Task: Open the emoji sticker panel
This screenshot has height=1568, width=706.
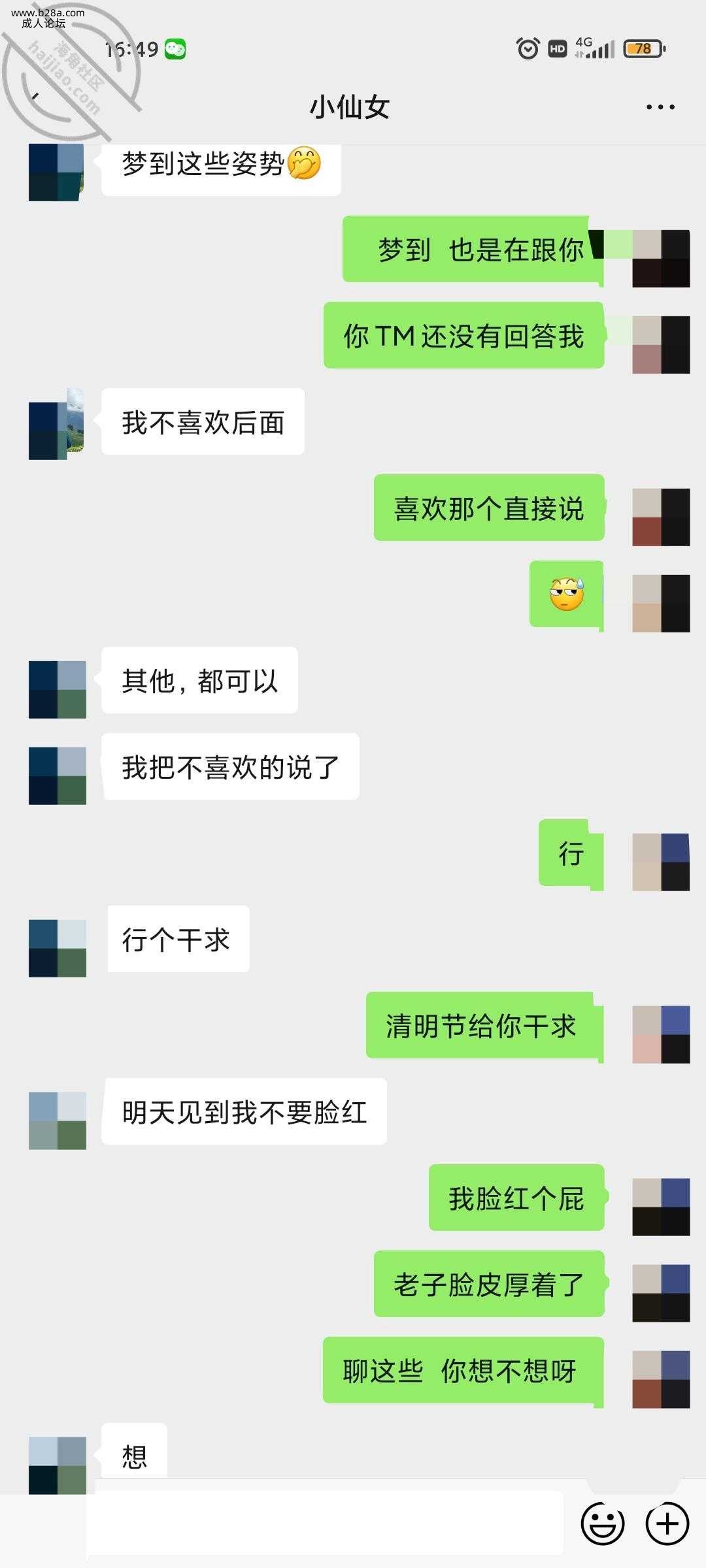Action: click(x=602, y=1524)
